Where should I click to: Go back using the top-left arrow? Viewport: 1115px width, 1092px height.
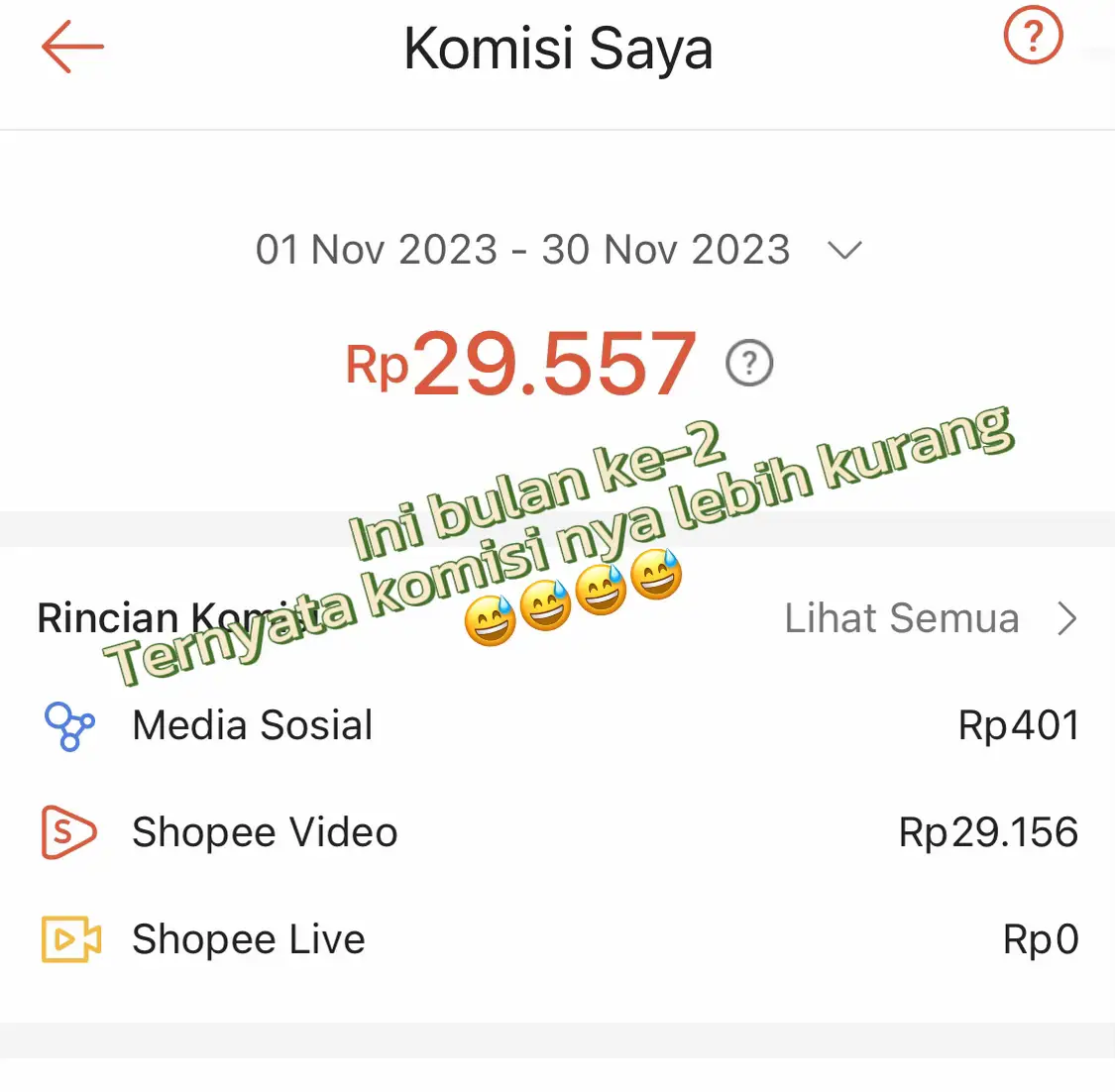(x=72, y=48)
